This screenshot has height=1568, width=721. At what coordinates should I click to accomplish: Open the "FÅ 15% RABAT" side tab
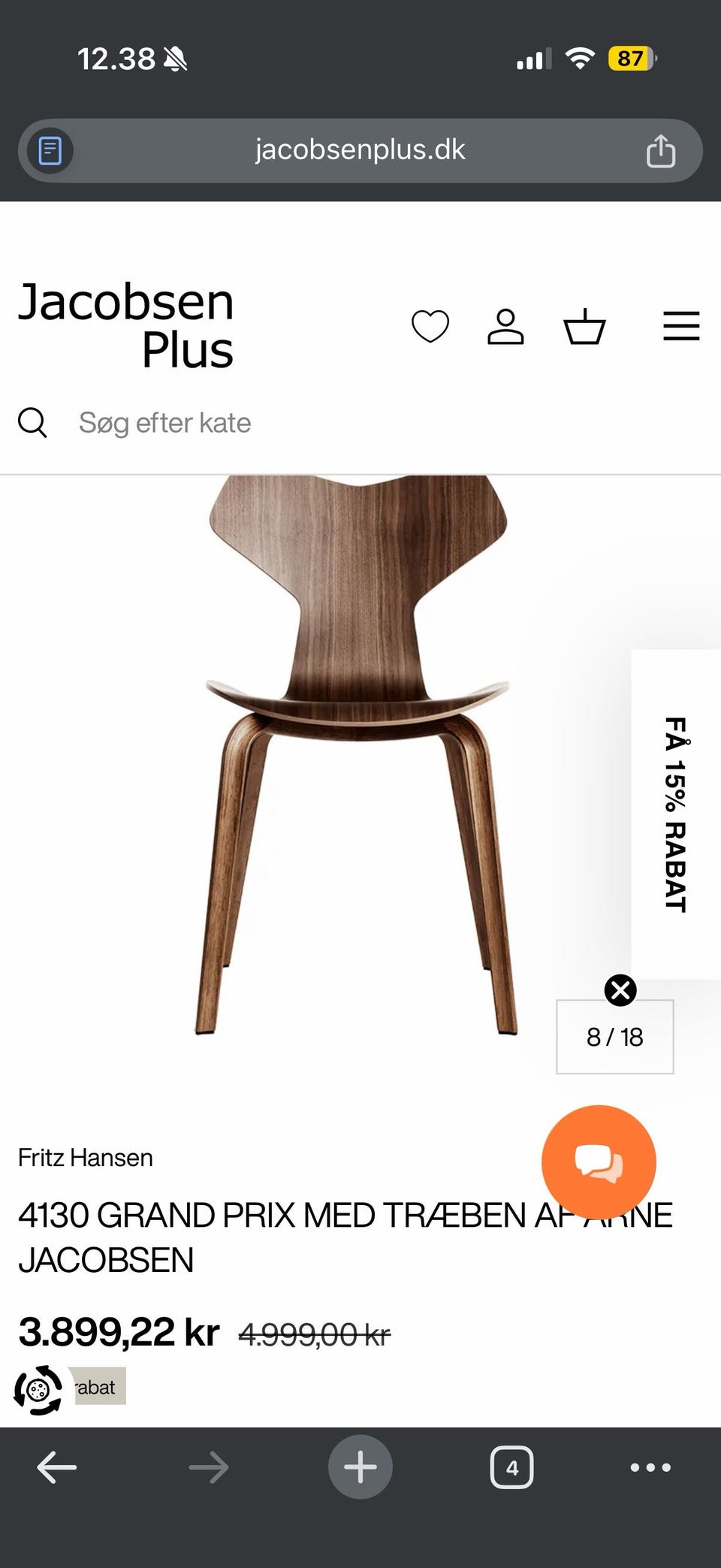(x=675, y=814)
